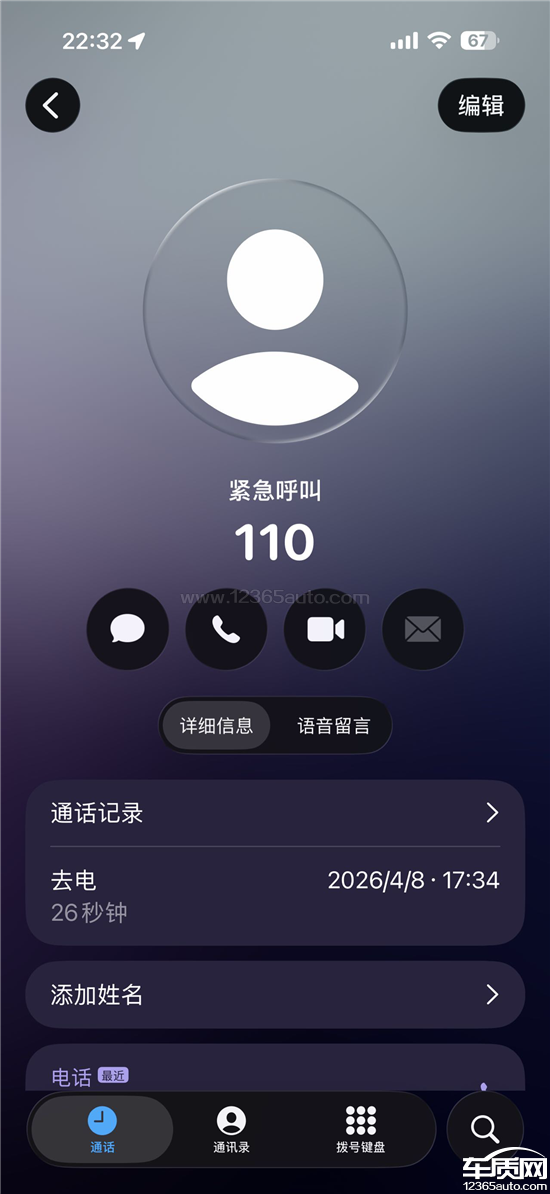Viewport: 550px width, 1194px height.
Task: Switch to the 语音留言 segment
Action: click(334, 725)
